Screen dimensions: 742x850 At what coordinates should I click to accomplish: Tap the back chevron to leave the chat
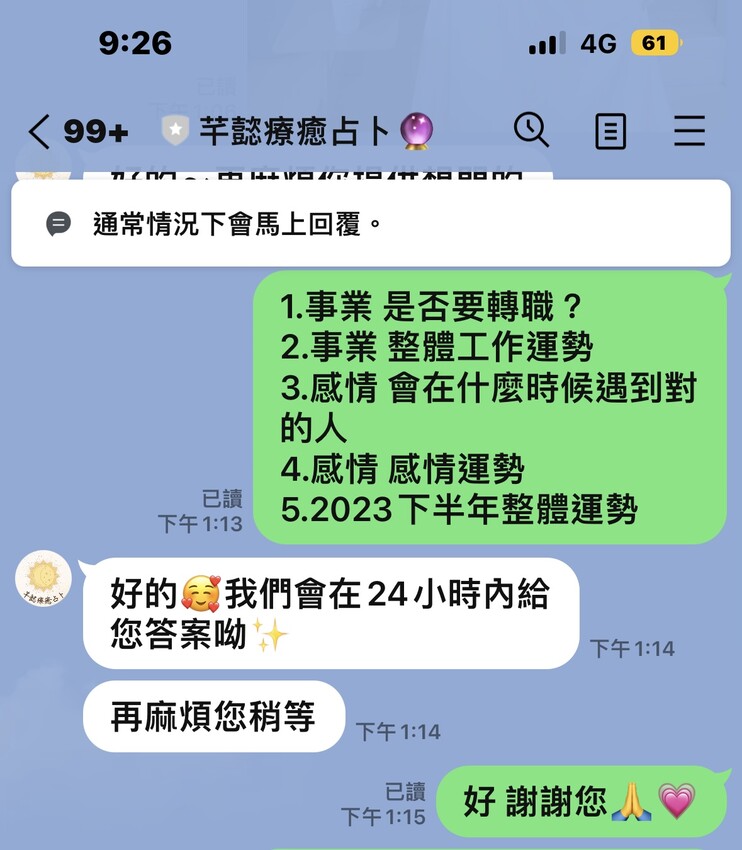(37, 130)
